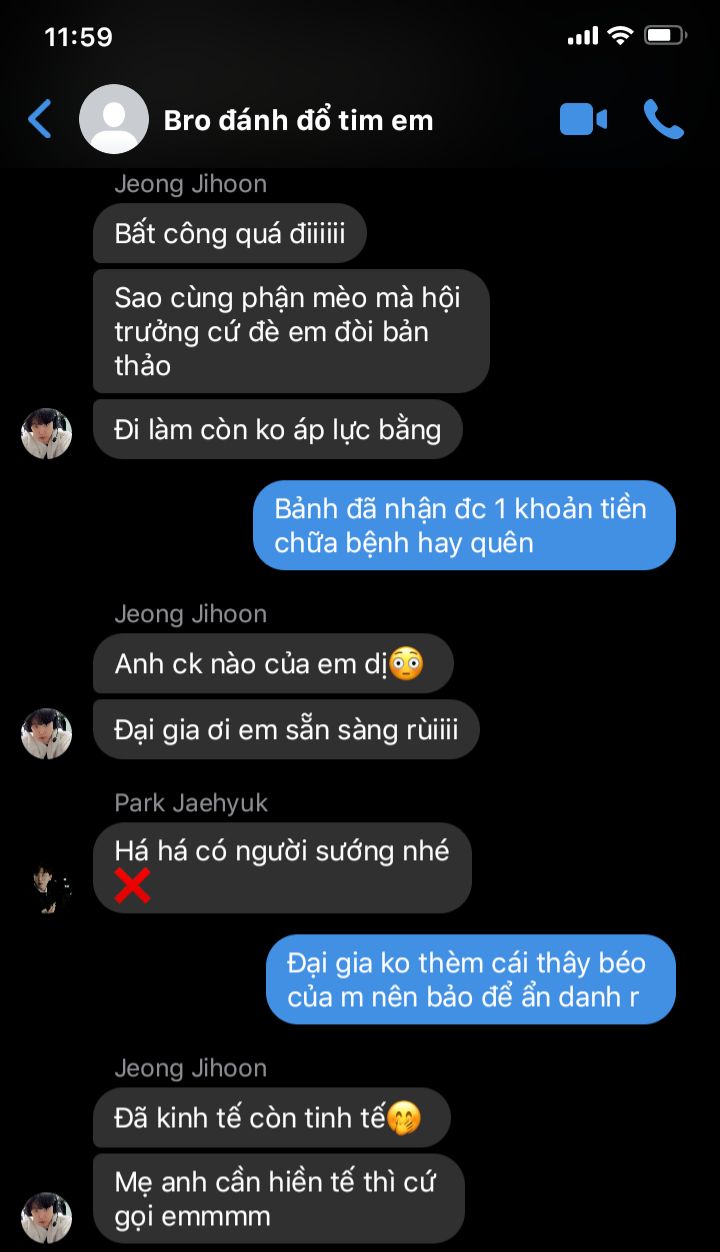Open group info for Bro đánh đổ tim em

pos(298,121)
